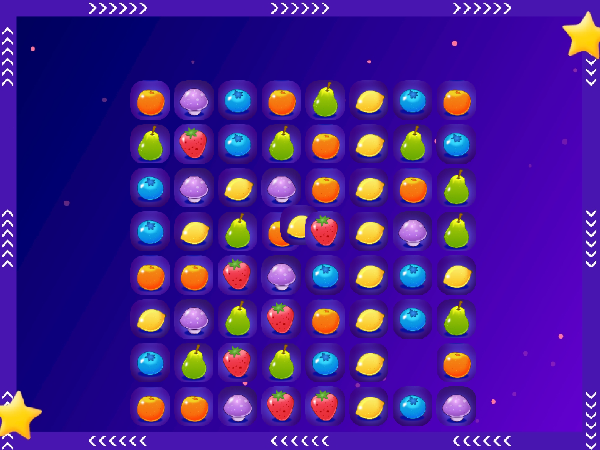Tap the pear in the third row

(457, 188)
